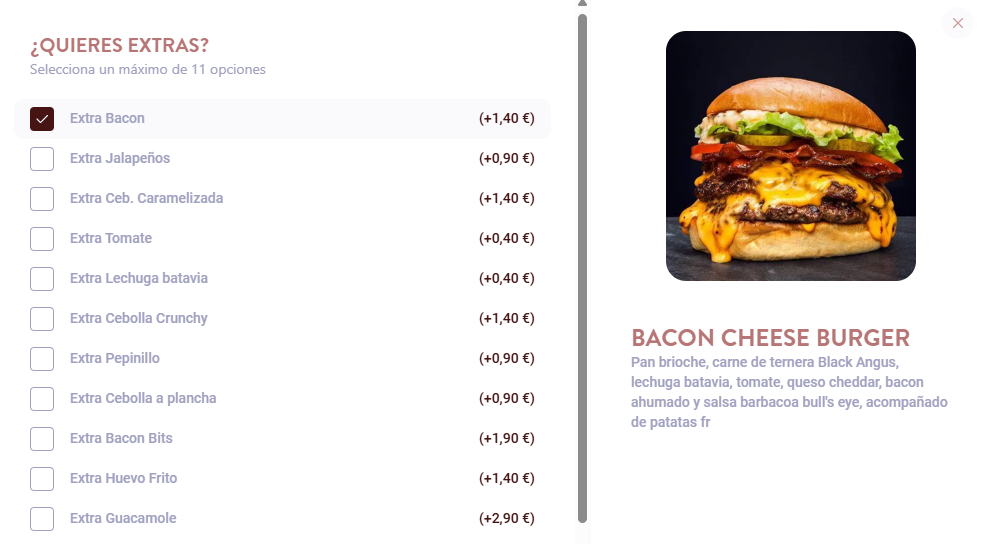983x544 pixels.
Task: Check the Extra Tomate box
Action: coord(42,239)
